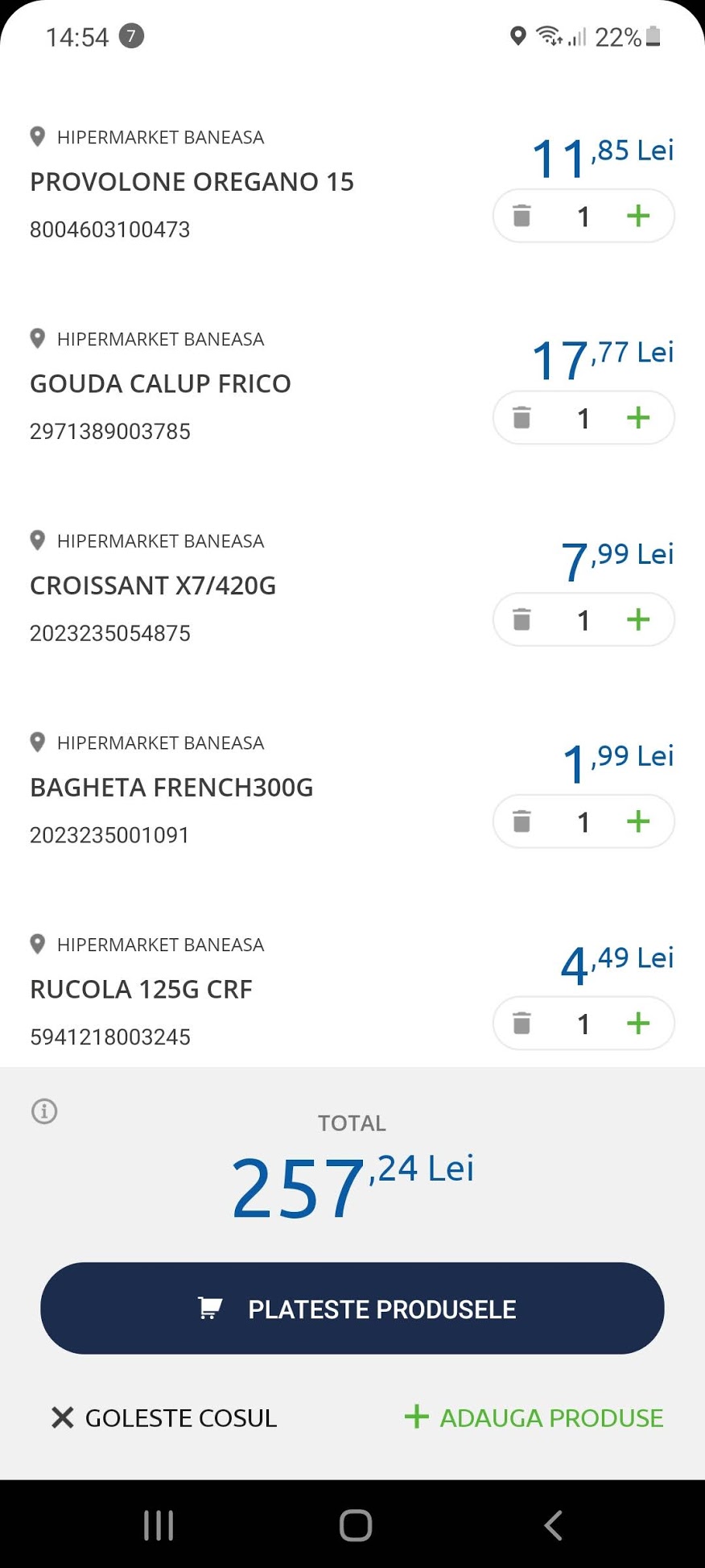
Task: Open recent apps from navigation bar
Action: click(159, 1525)
